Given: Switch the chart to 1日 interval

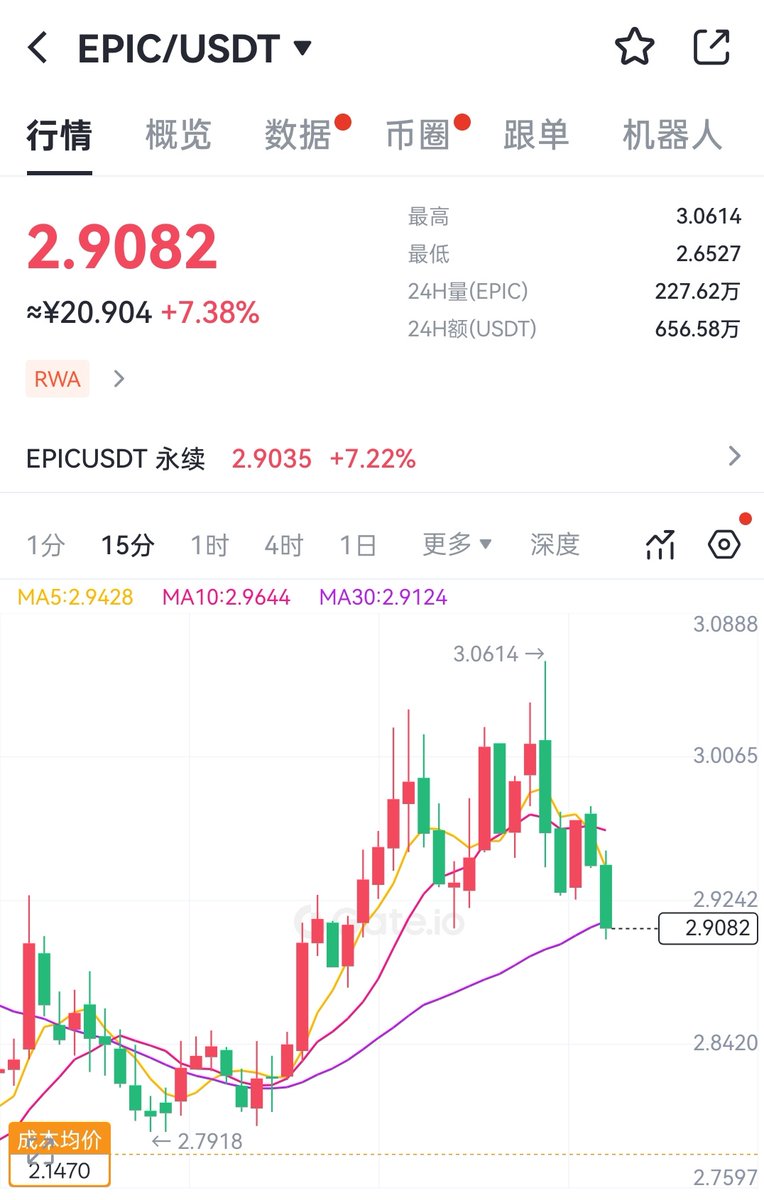Looking at the screenshot, I should 357,545.
